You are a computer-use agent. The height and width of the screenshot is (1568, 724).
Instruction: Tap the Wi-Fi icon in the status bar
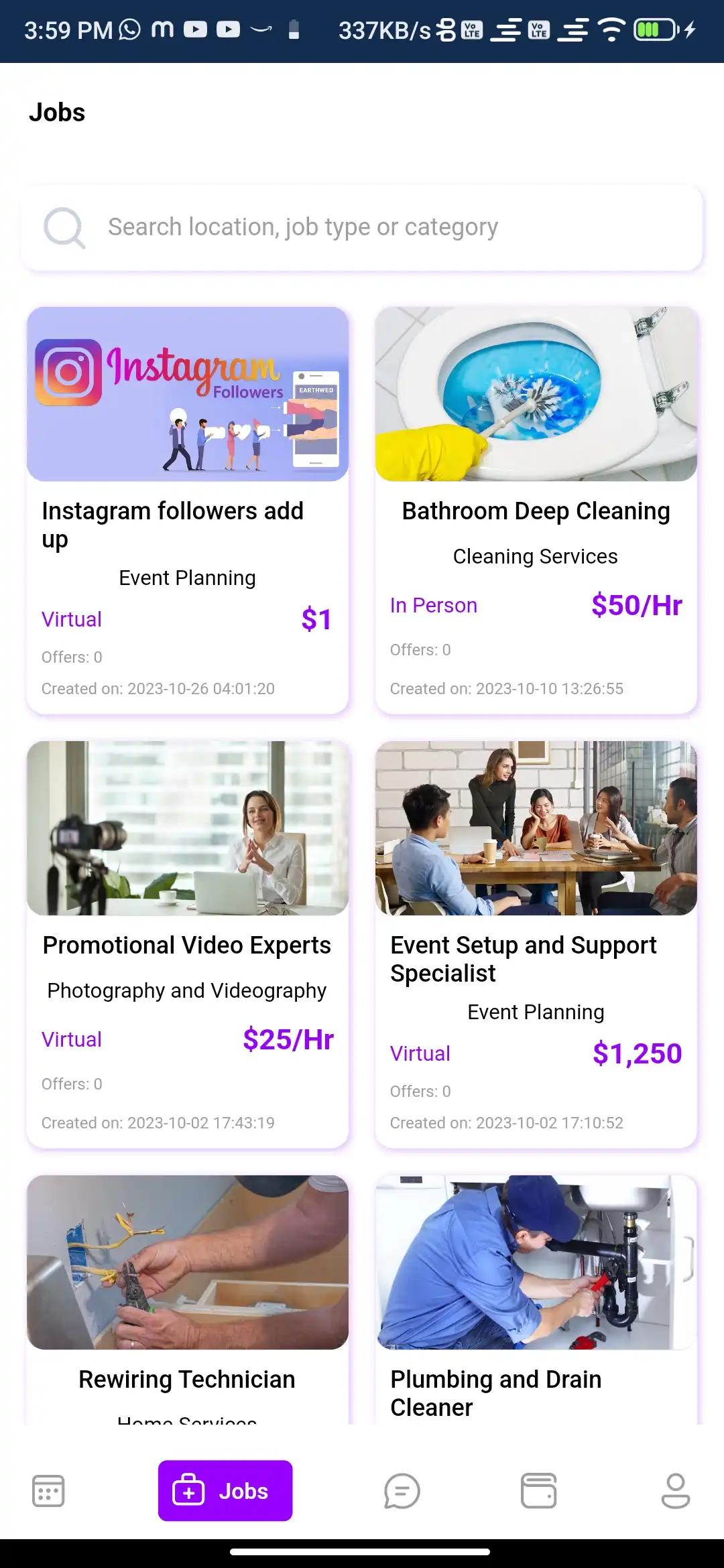coord(611,29)
